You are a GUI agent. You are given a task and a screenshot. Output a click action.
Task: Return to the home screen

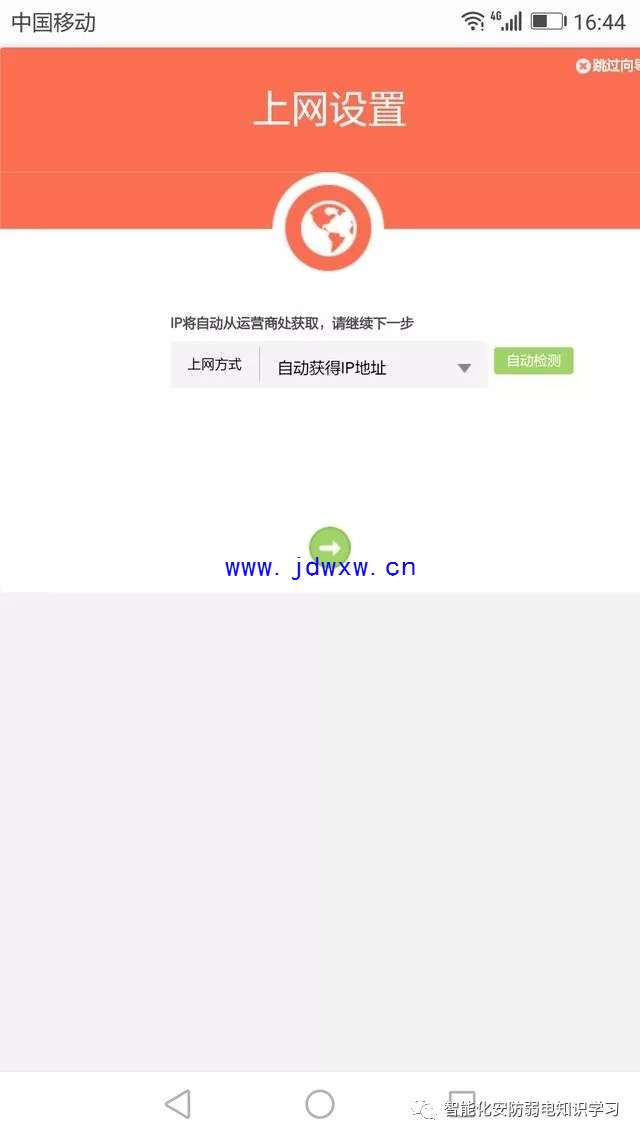(320, 1103)
